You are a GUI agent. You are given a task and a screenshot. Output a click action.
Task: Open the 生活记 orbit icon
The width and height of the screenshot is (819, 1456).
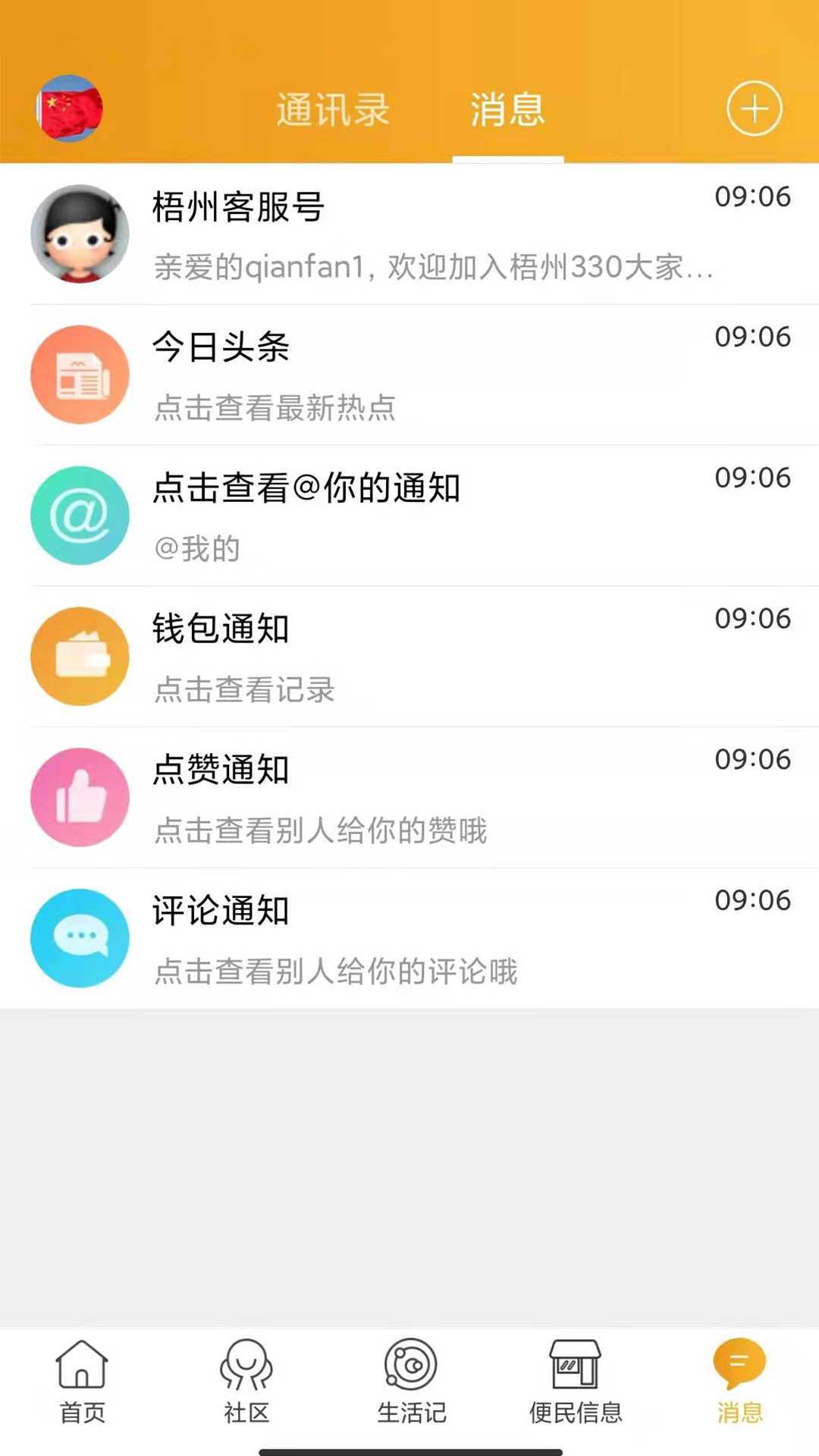[410, 1363]
